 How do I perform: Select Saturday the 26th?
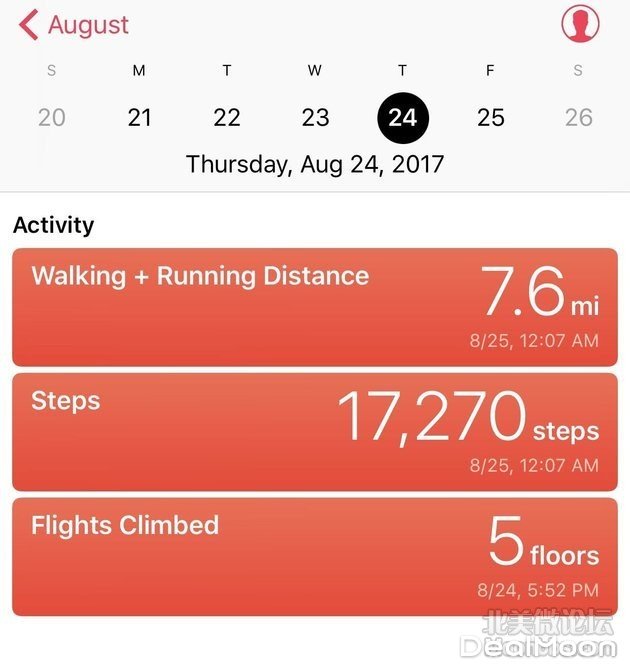(578, 117)
